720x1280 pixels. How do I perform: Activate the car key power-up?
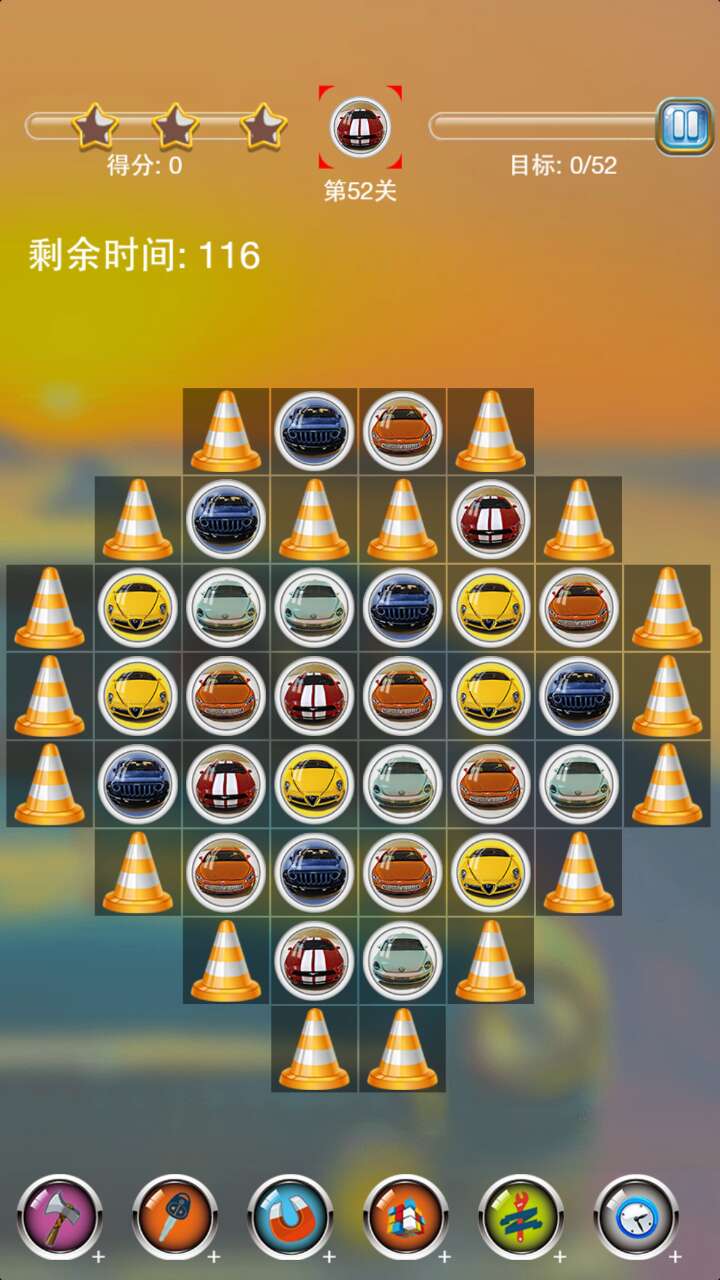tap(175, 1216)
